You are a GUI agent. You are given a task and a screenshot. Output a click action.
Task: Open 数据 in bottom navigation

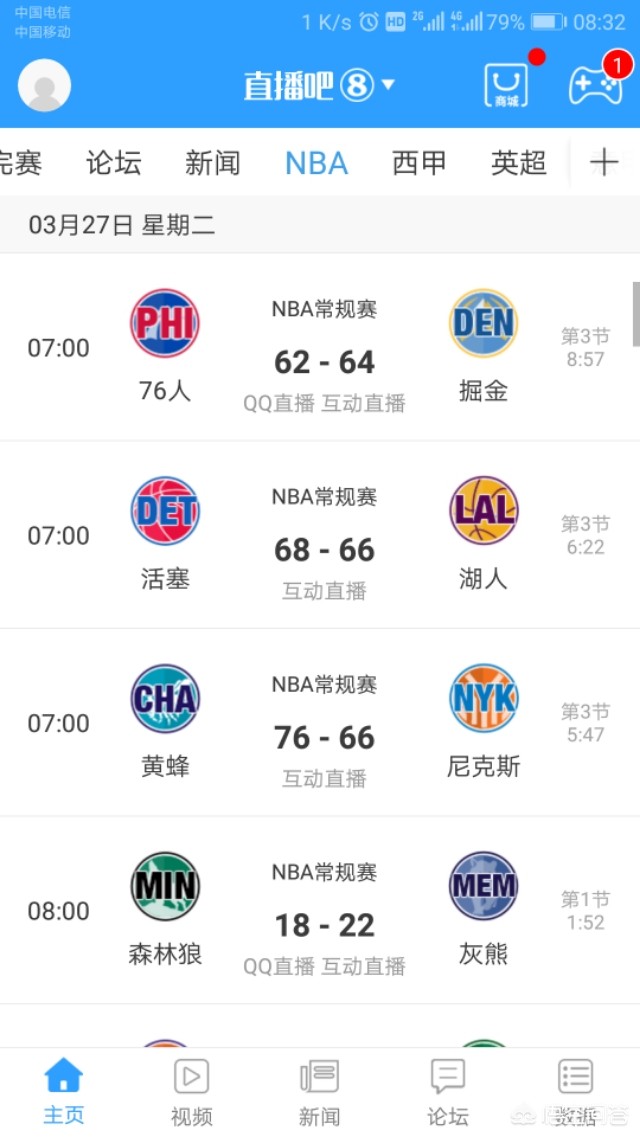tap(576, 1091)
